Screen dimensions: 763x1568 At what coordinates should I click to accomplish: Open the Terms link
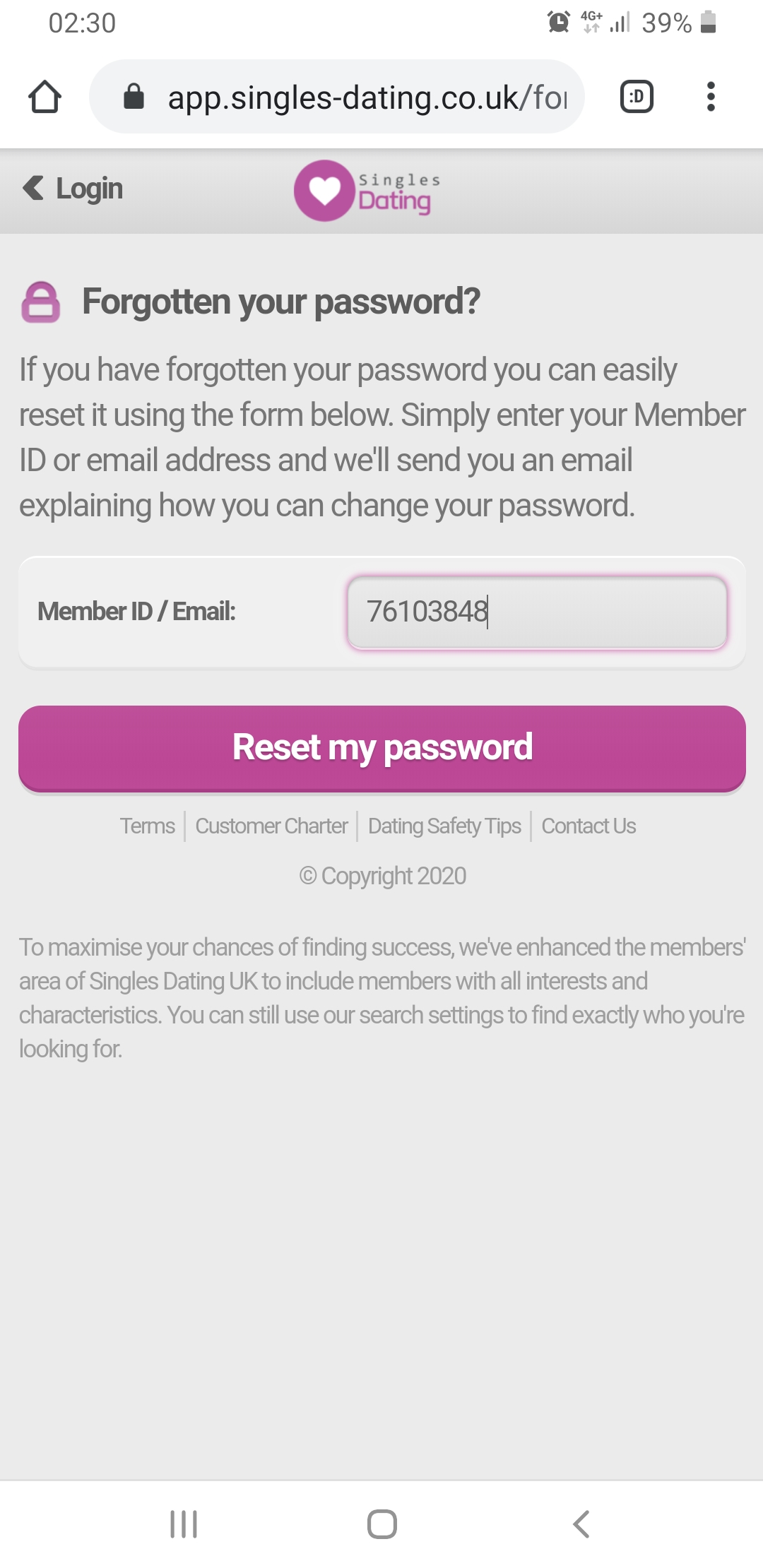pos(147,826)
